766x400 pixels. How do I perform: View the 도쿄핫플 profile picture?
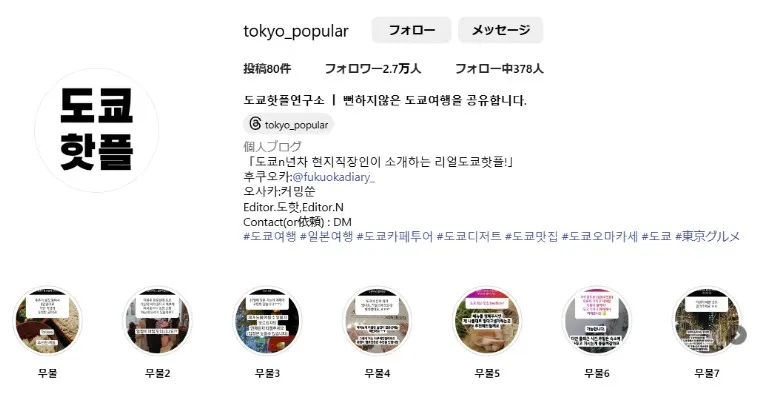[x=97, y=130]
